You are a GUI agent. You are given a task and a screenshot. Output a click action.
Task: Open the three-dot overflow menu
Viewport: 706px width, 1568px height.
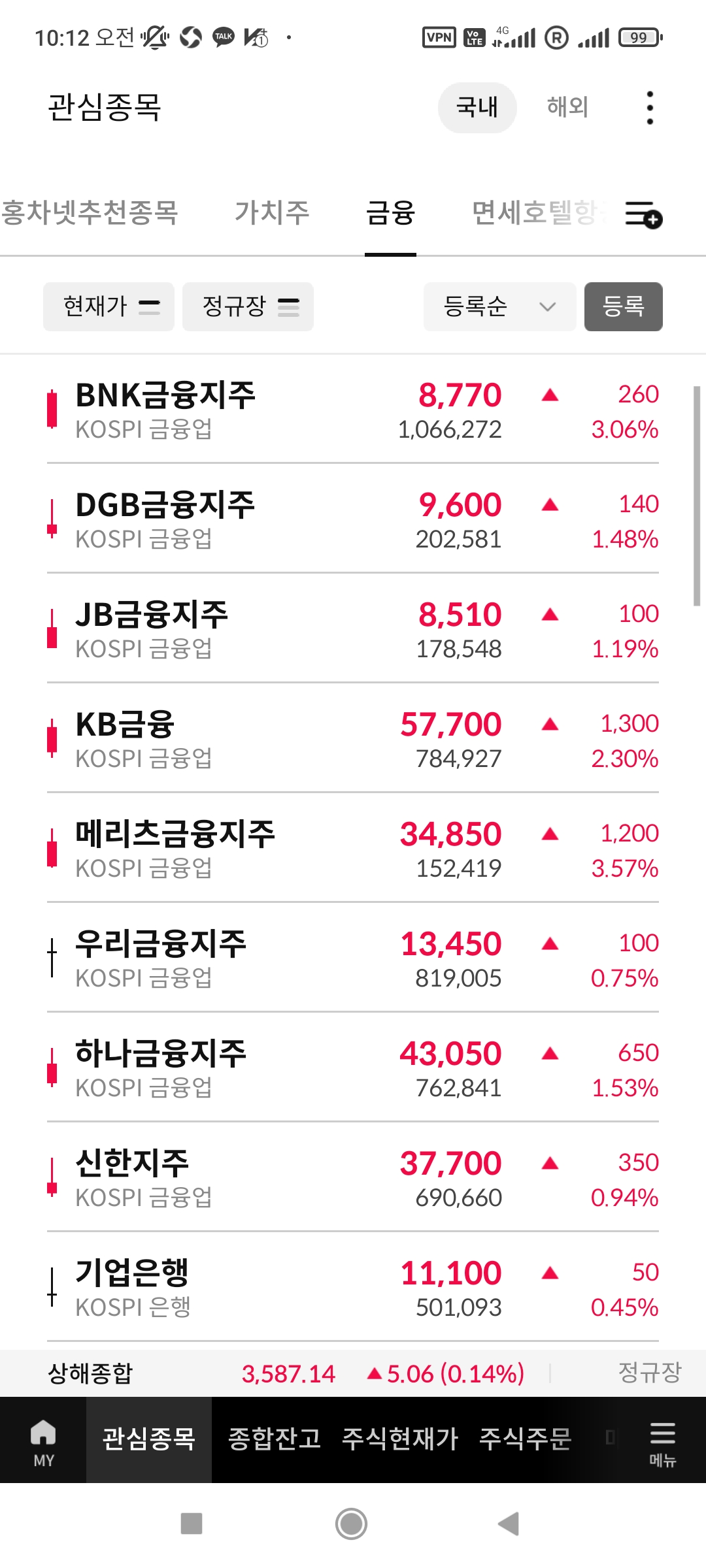(649, 108)
